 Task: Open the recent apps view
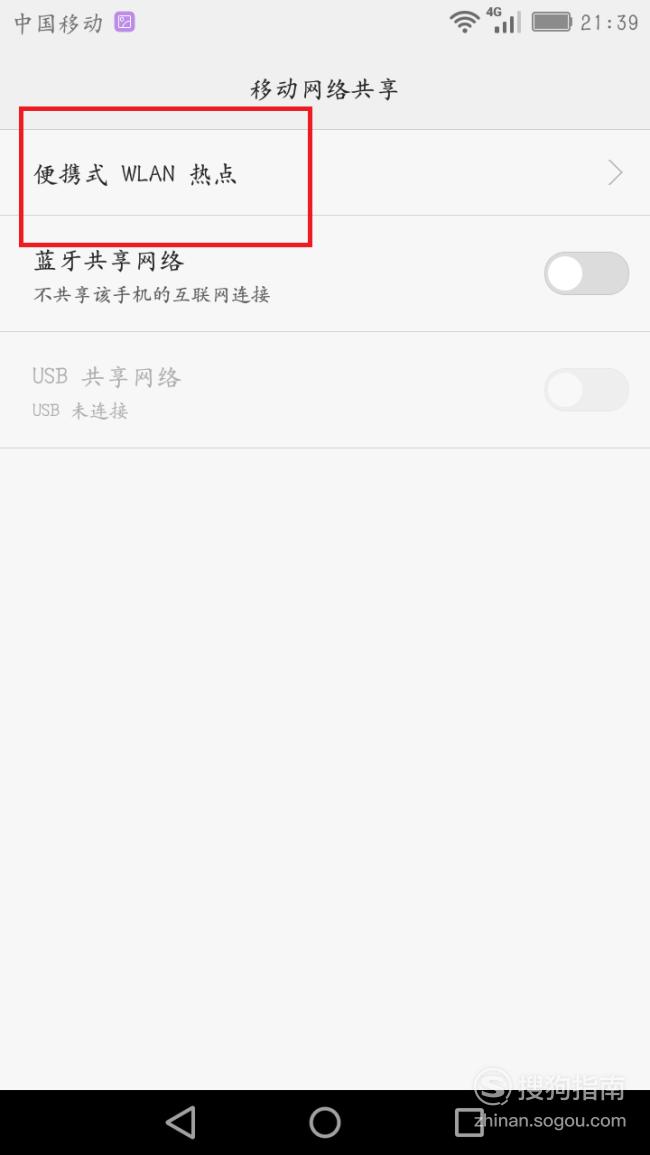tap(469, 1123)
